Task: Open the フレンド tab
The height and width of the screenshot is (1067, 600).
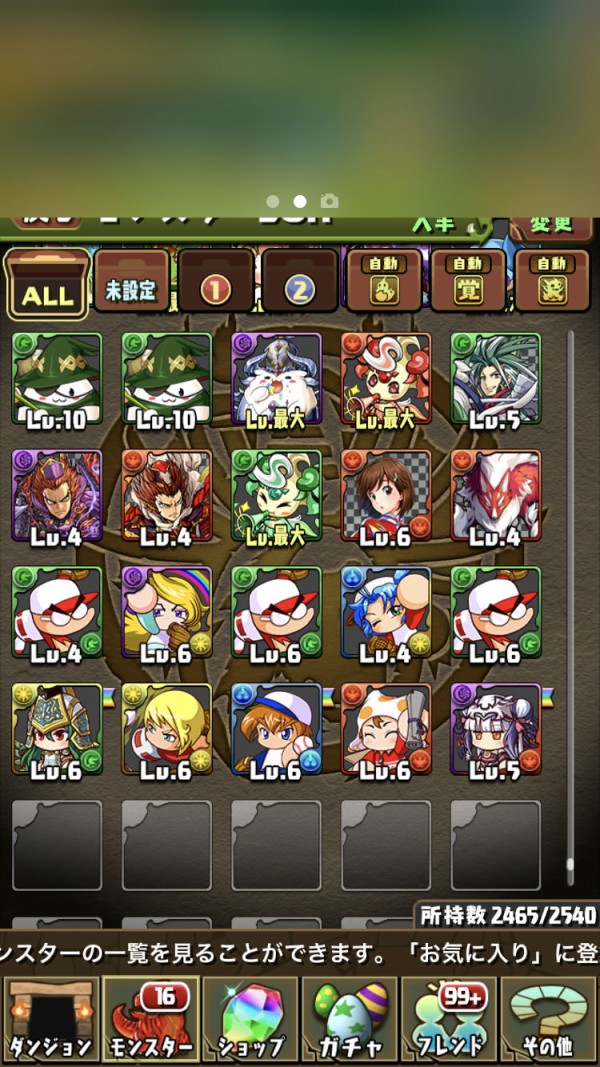Action: 450,1019
